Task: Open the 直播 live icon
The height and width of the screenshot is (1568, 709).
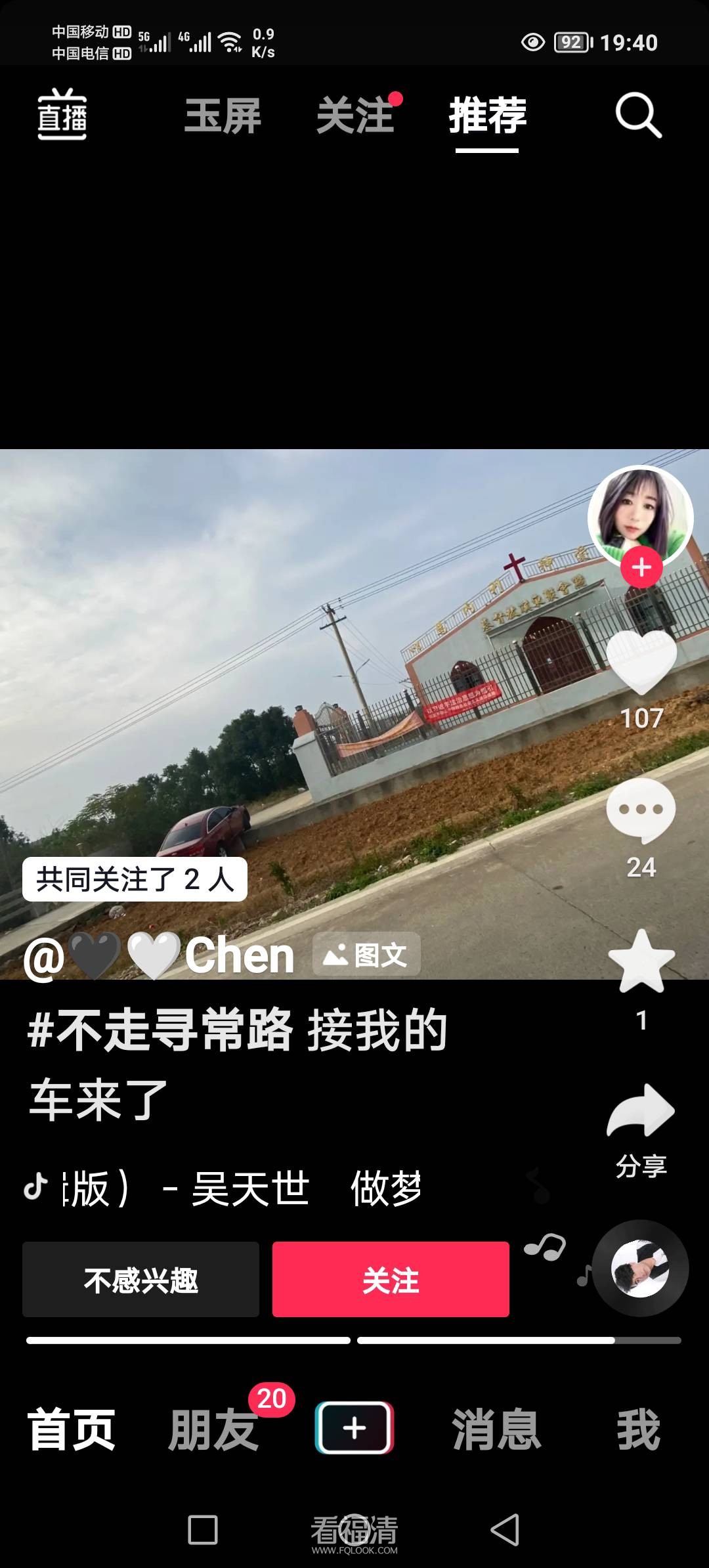Action: [x=62, y=115]
